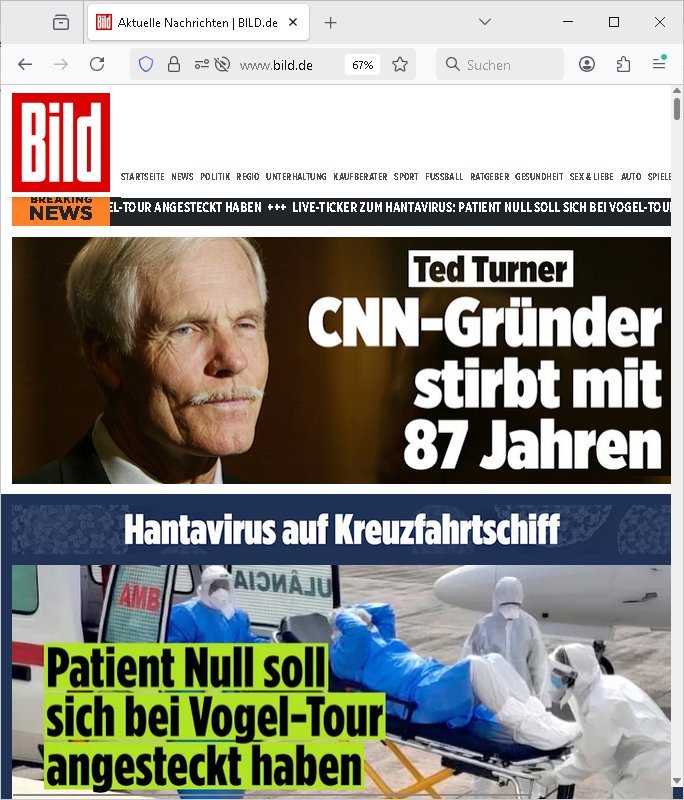
Task: Open the Politik section
Action: tap(215, 177)
